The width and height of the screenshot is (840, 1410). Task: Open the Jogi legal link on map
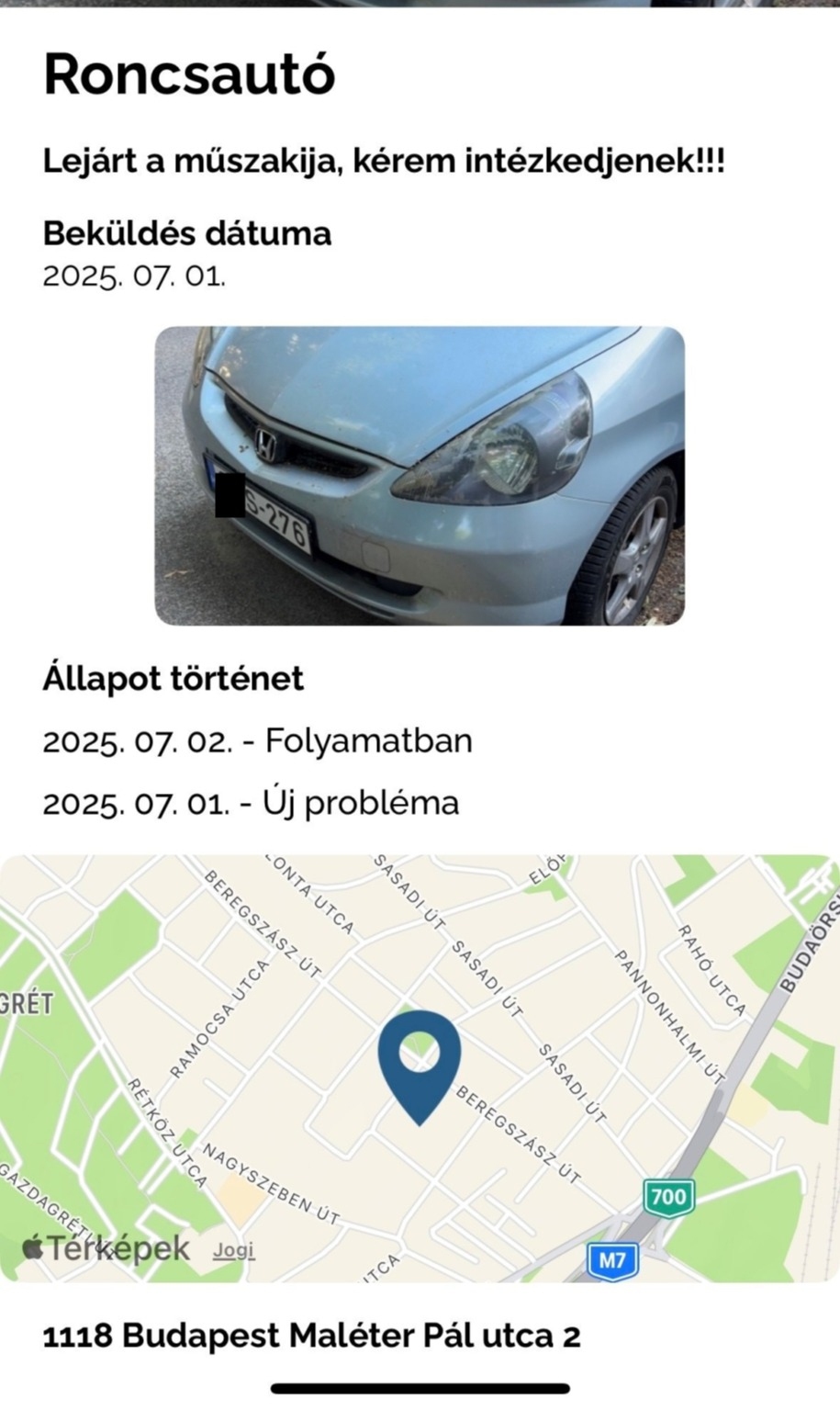[x=234, y=1250]
